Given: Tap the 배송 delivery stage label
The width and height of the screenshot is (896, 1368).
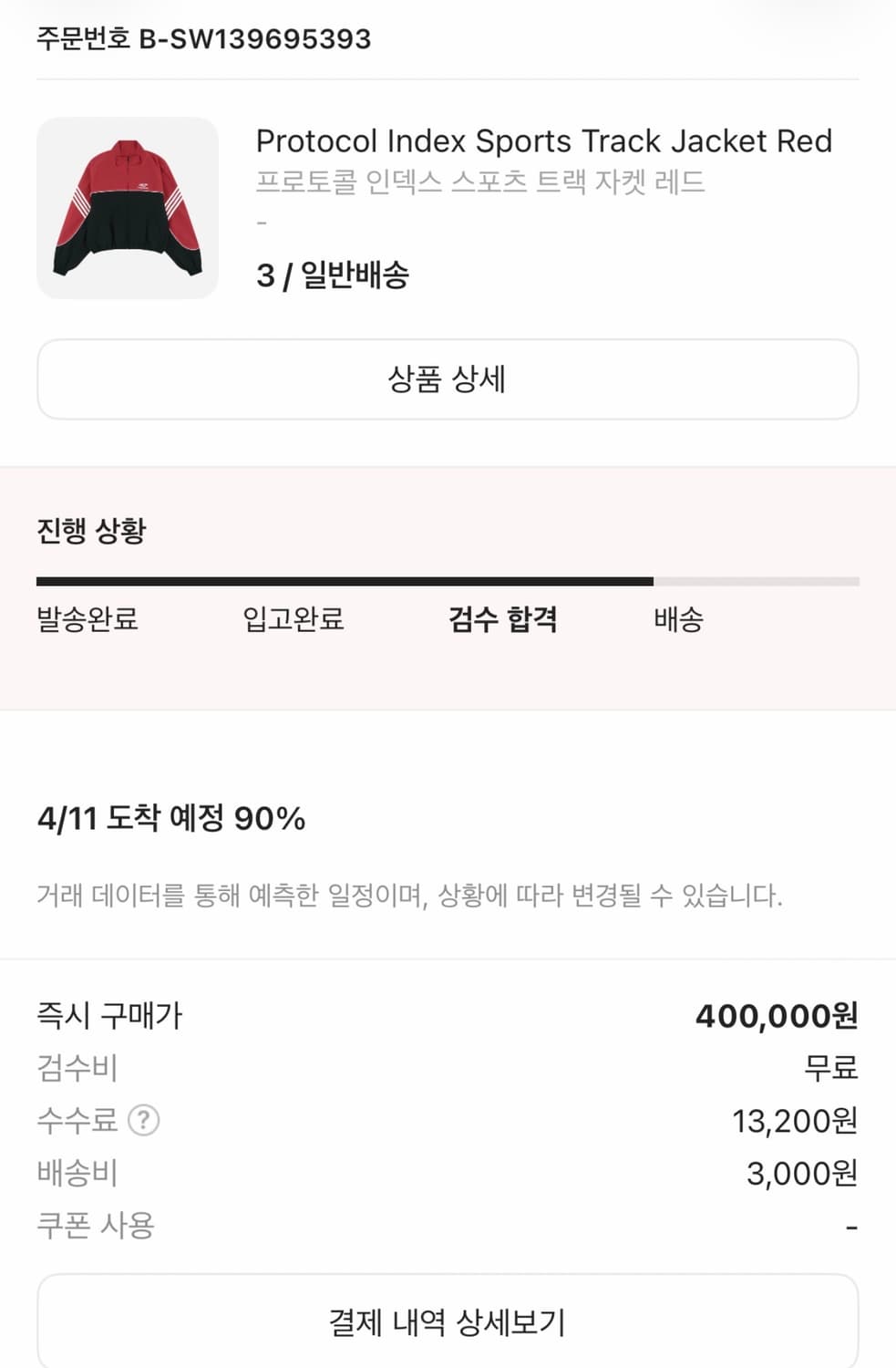Looking at the screenshot, I should pyautogui.click(x=678, y=621).
